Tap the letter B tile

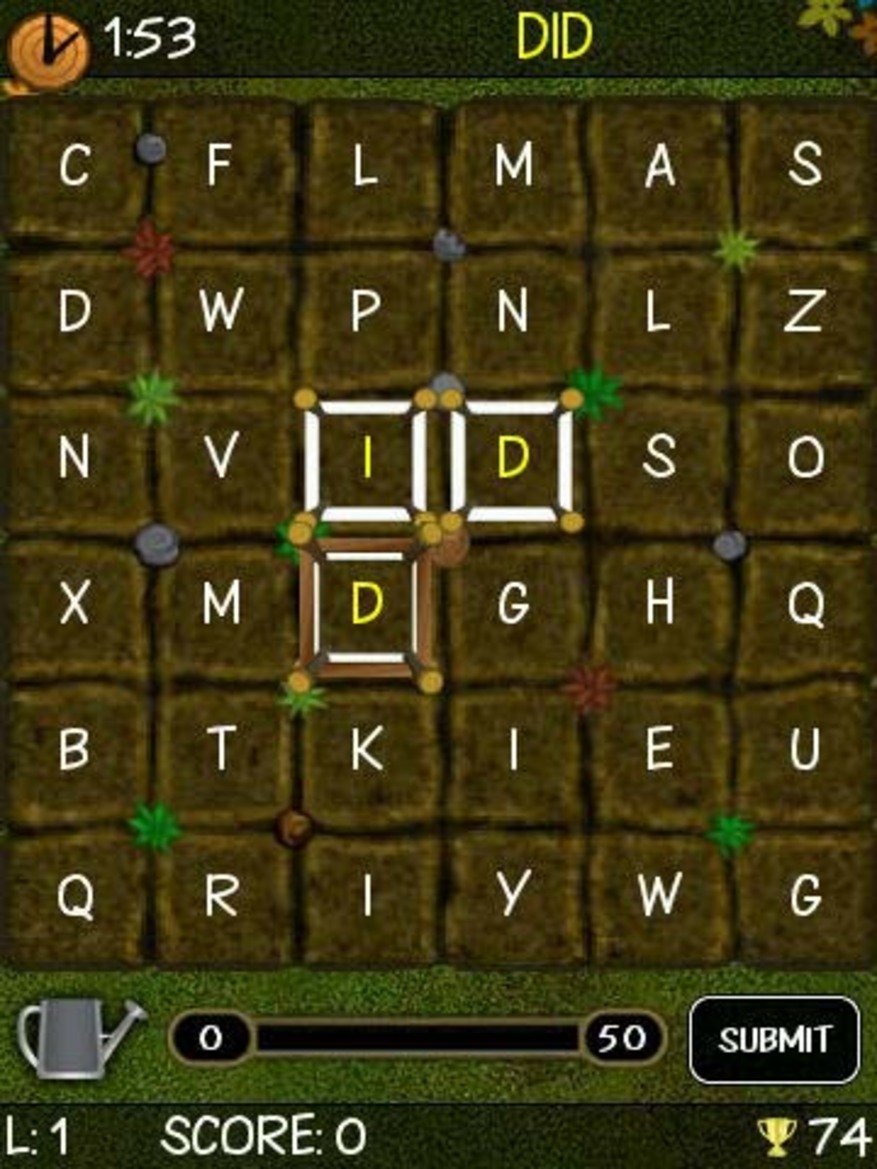pyautogui.click(x=73, y=750)
